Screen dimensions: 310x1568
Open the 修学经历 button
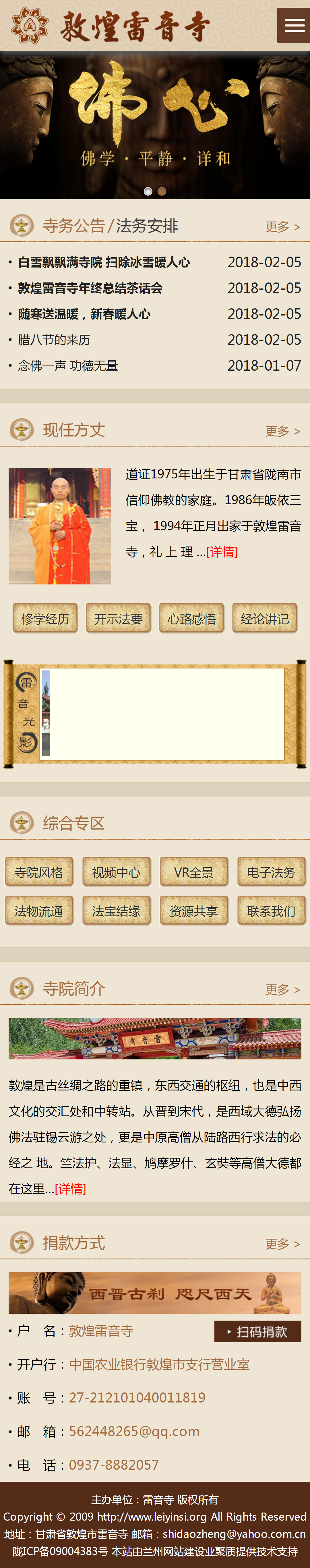click(45, 618)
